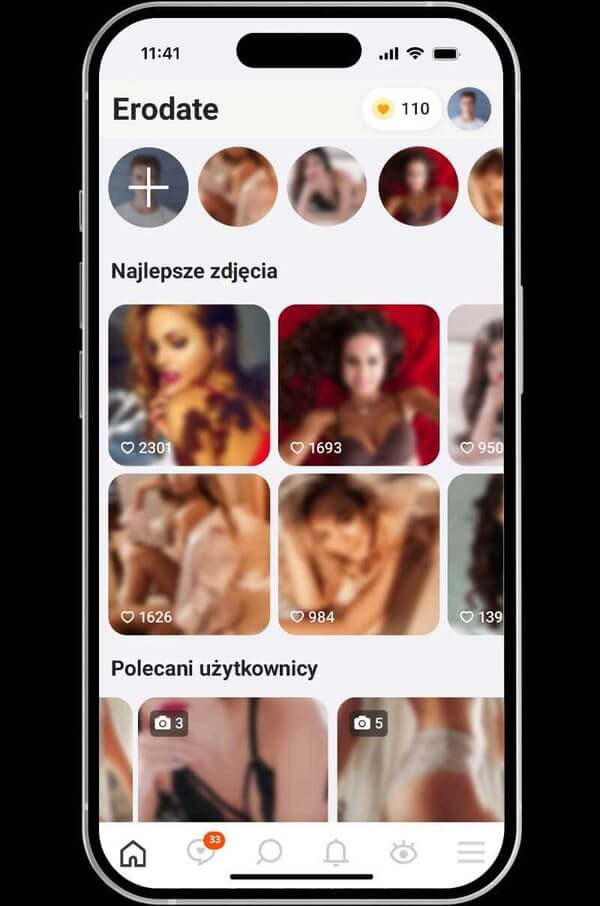Go to the home tab
The height and width of the screenshot is (906, 600).
pos(133,853)
